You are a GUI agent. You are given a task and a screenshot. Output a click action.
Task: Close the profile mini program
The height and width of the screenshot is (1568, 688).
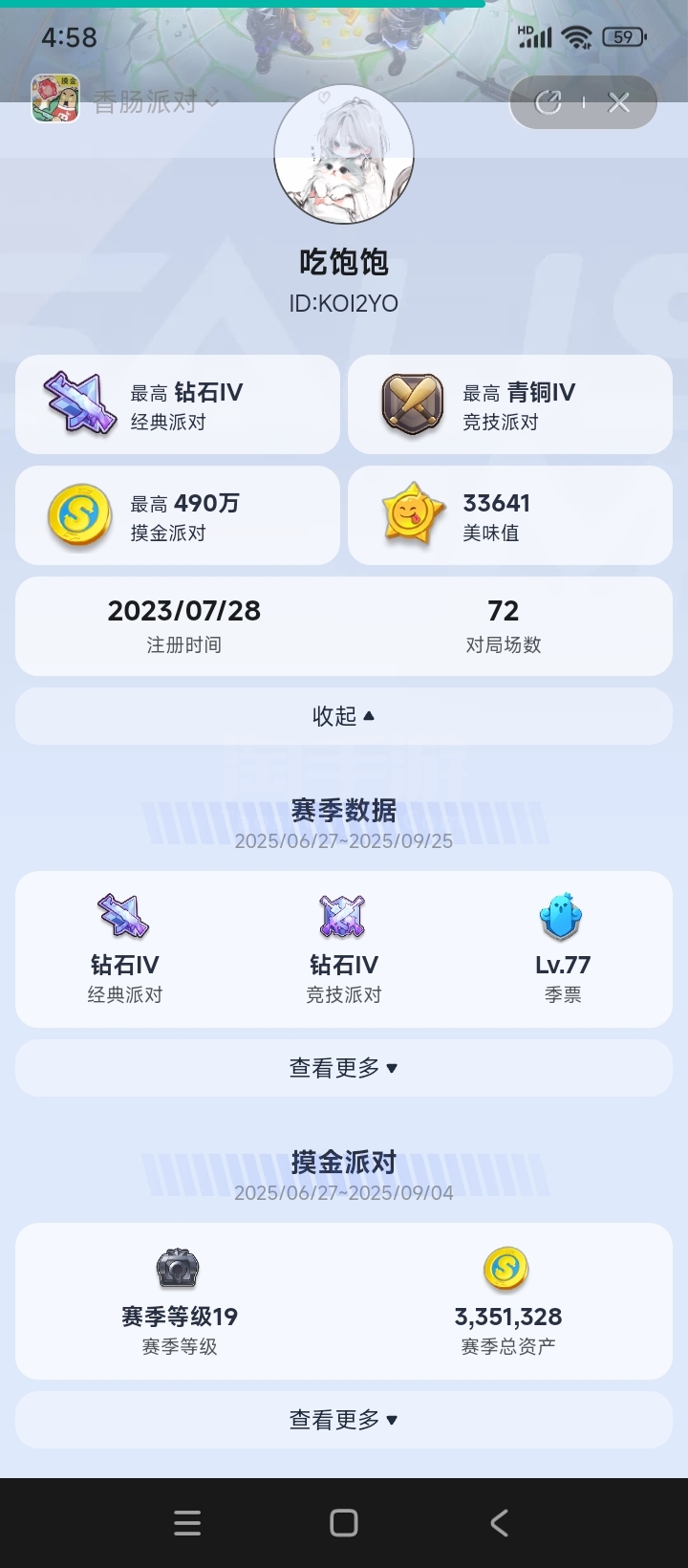tap(619, 102)
